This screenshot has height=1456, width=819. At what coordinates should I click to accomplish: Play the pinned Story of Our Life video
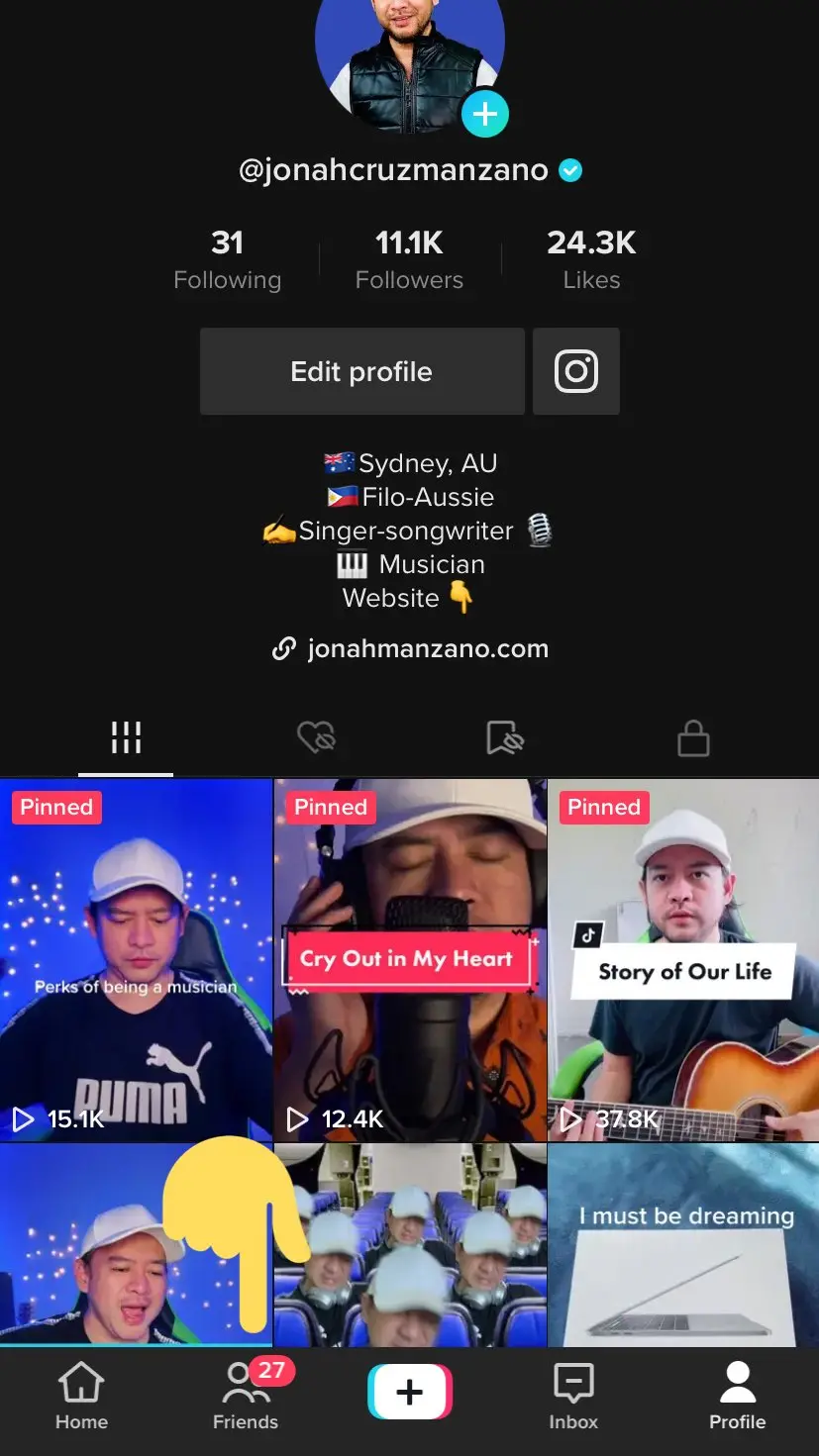[x=683, y=960]
